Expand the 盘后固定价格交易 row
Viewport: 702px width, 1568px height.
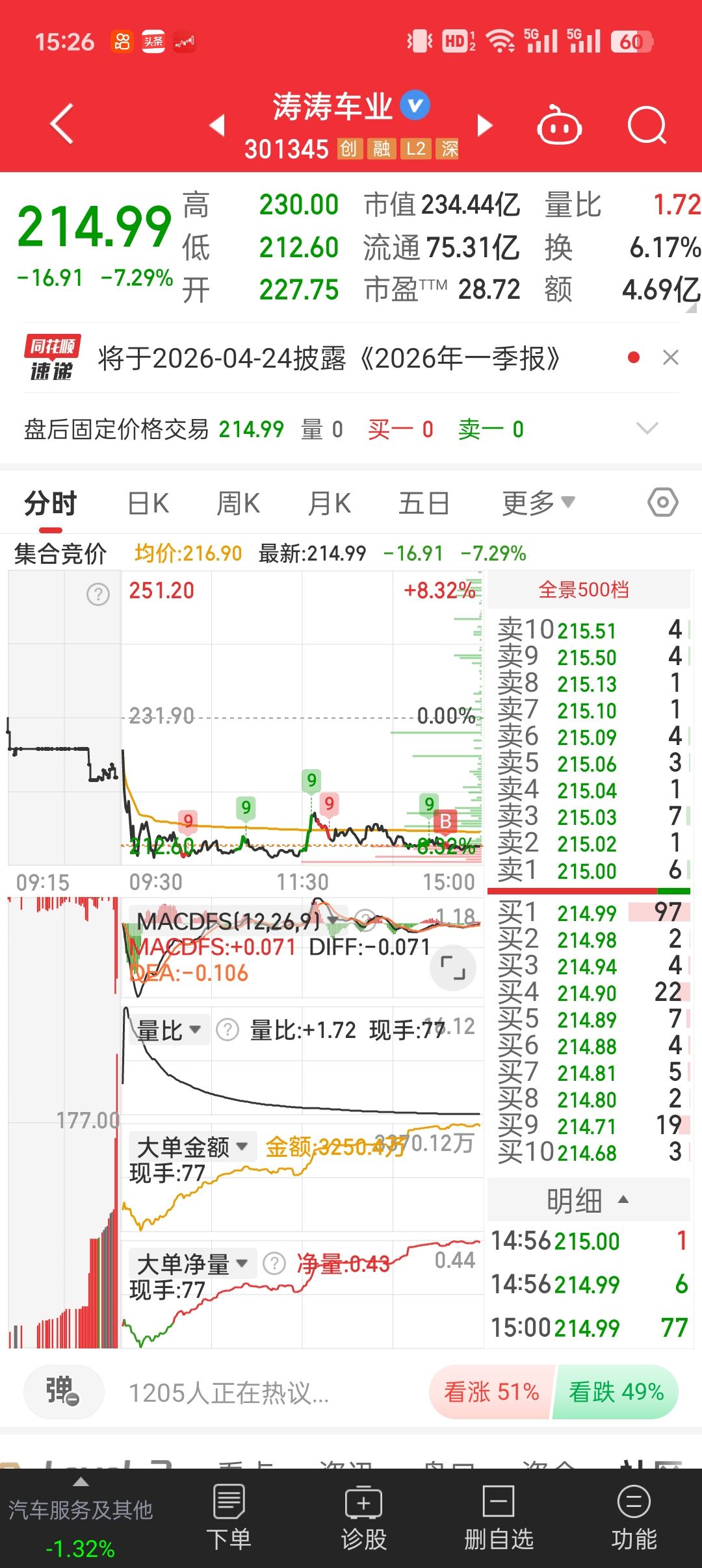tap(647, 429)
